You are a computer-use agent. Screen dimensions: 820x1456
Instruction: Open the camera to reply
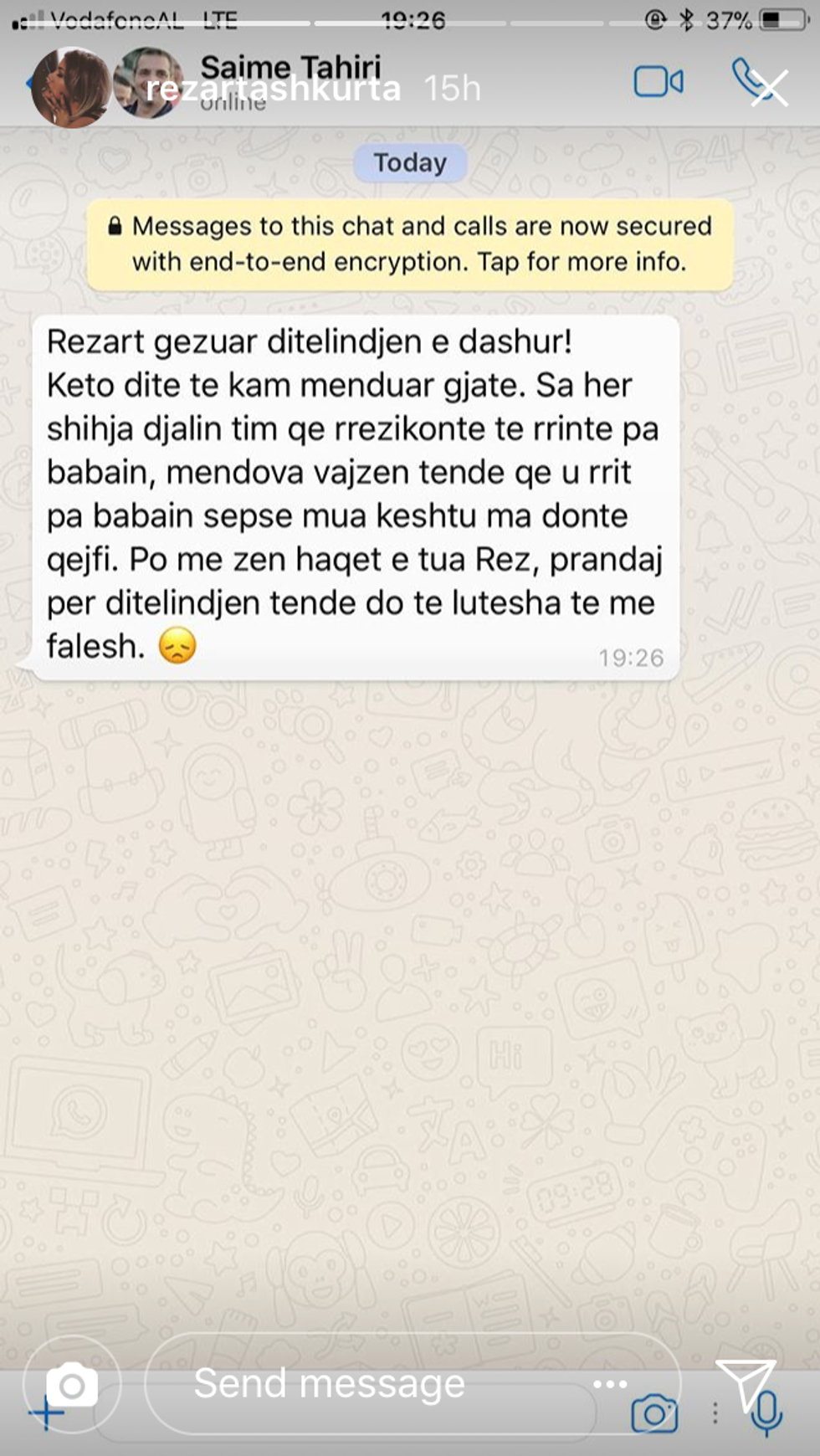click(x=72, y=1386)
